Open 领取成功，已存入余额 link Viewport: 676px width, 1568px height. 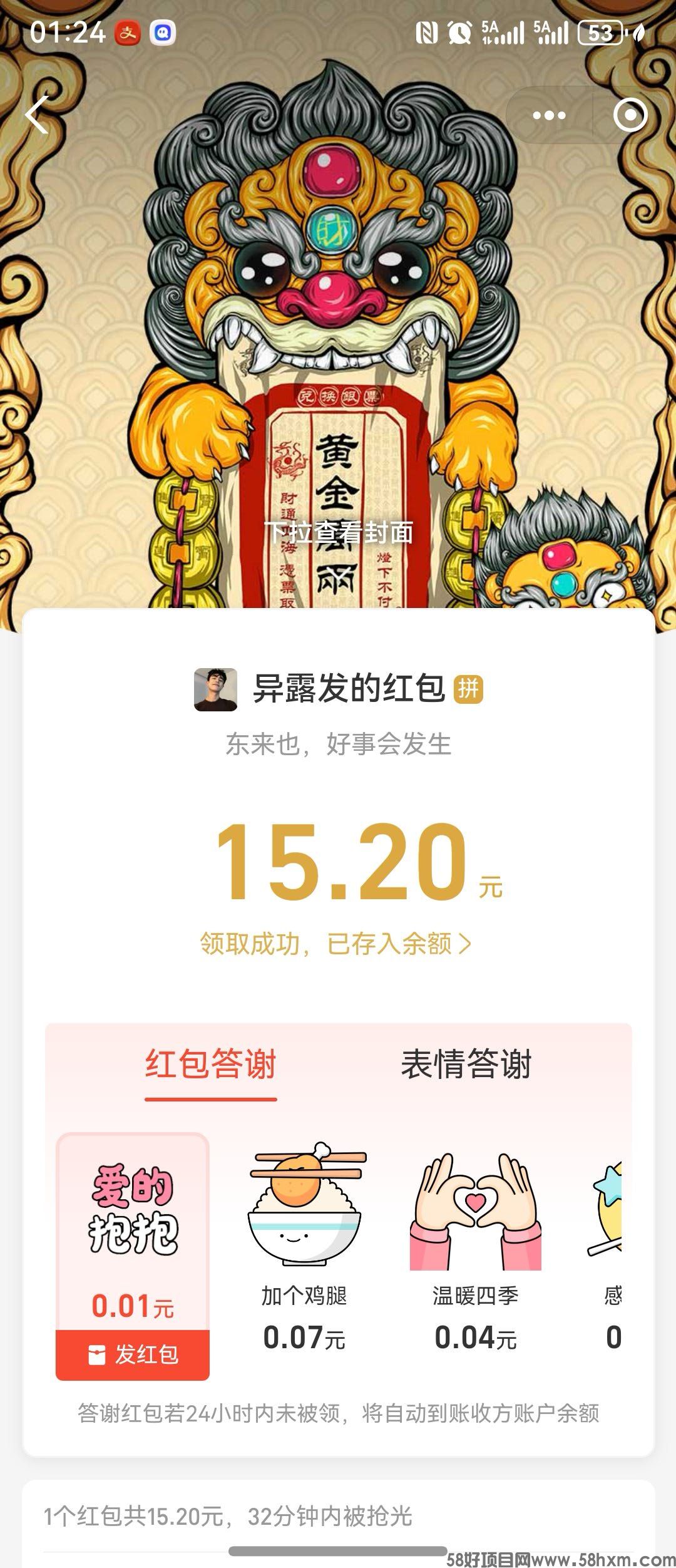pos(335,944)
